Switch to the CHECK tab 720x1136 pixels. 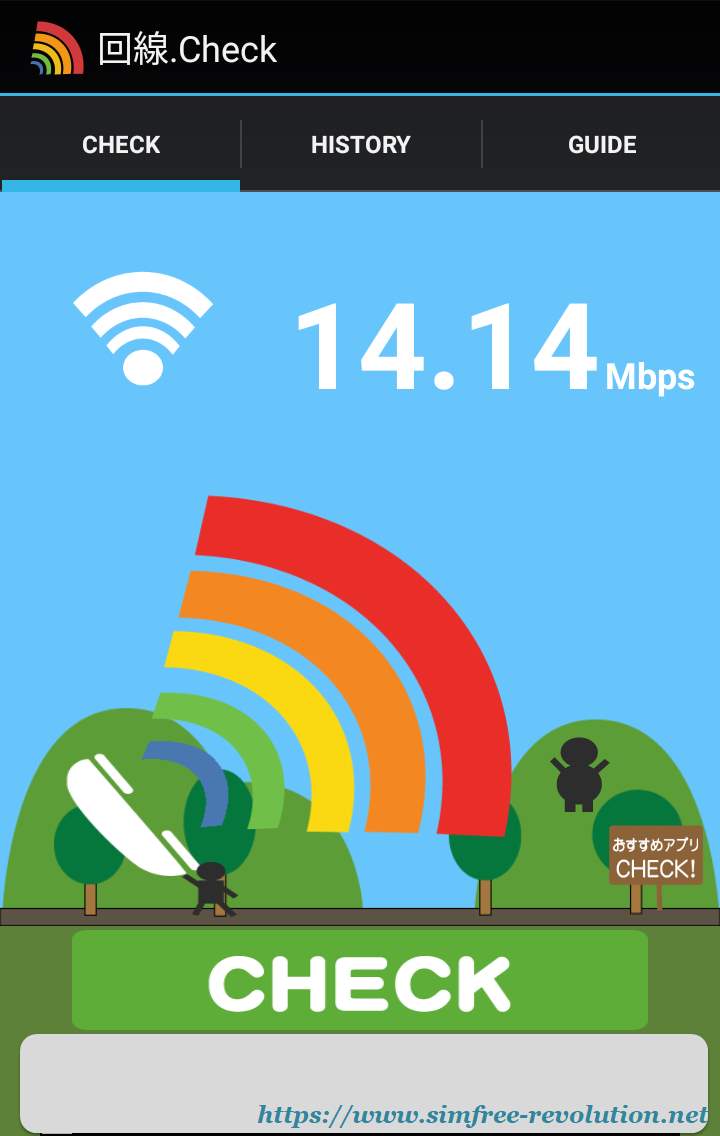(x=121, y=145)
